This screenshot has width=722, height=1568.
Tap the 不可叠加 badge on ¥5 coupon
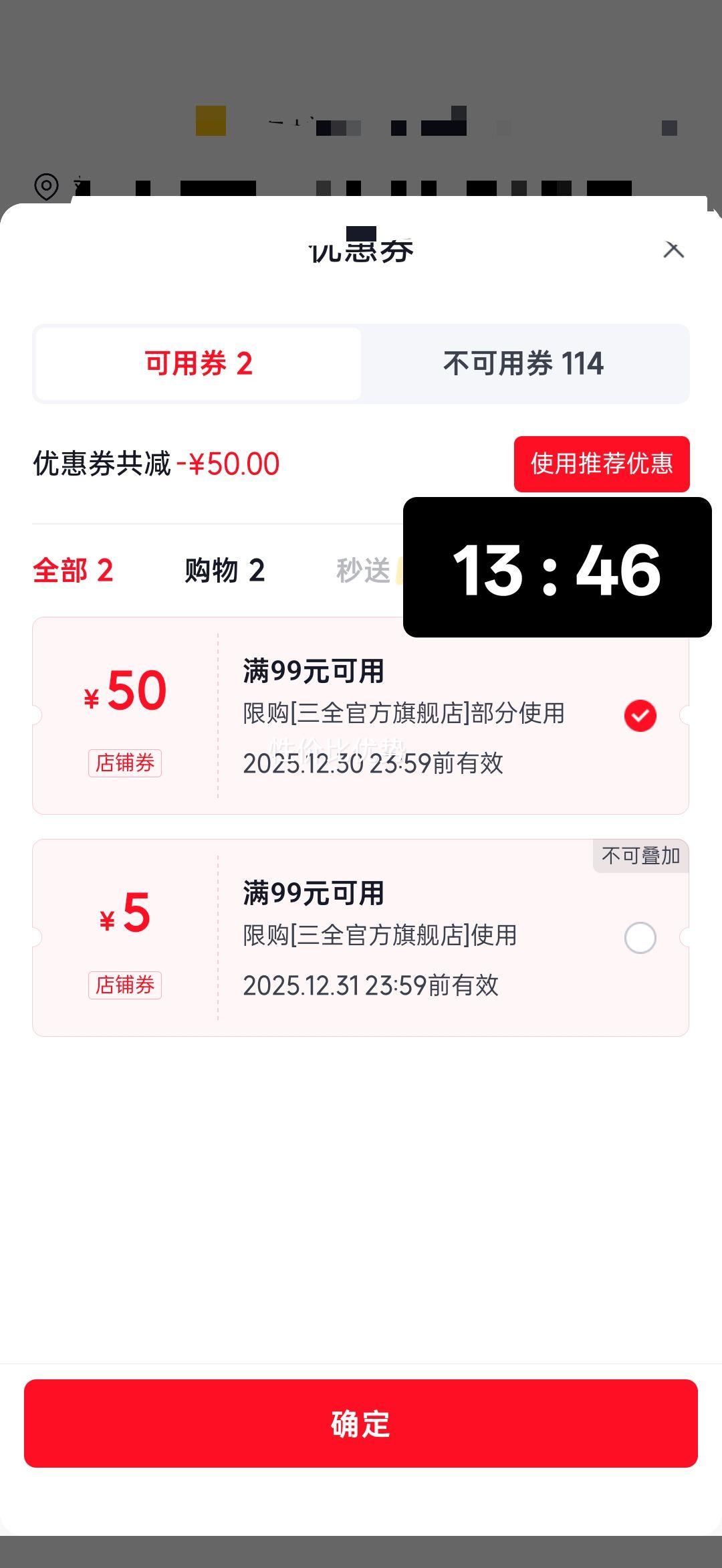(641, 857)
